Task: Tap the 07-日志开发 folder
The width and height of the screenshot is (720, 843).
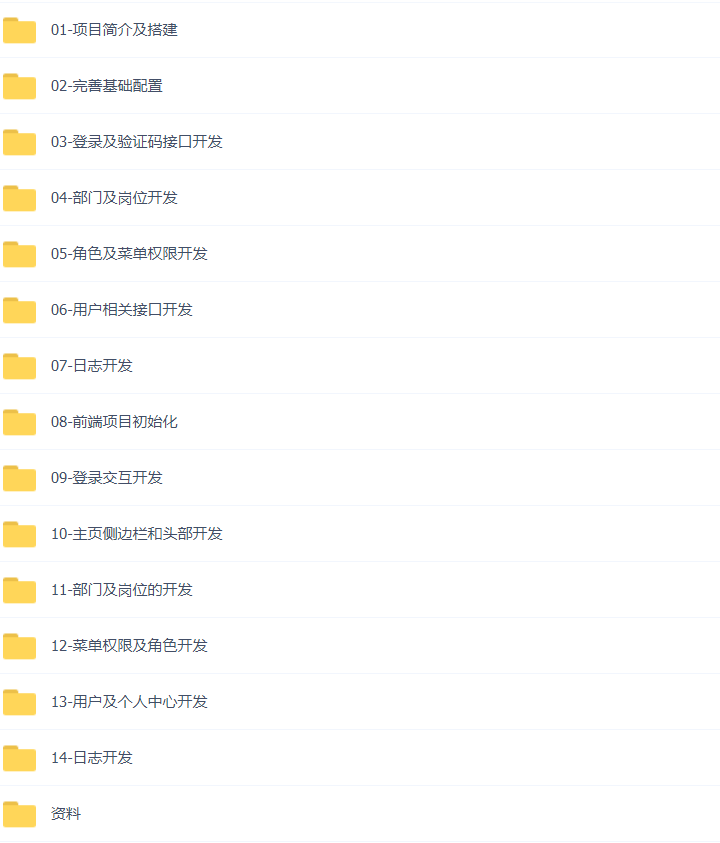Action: 92,366
